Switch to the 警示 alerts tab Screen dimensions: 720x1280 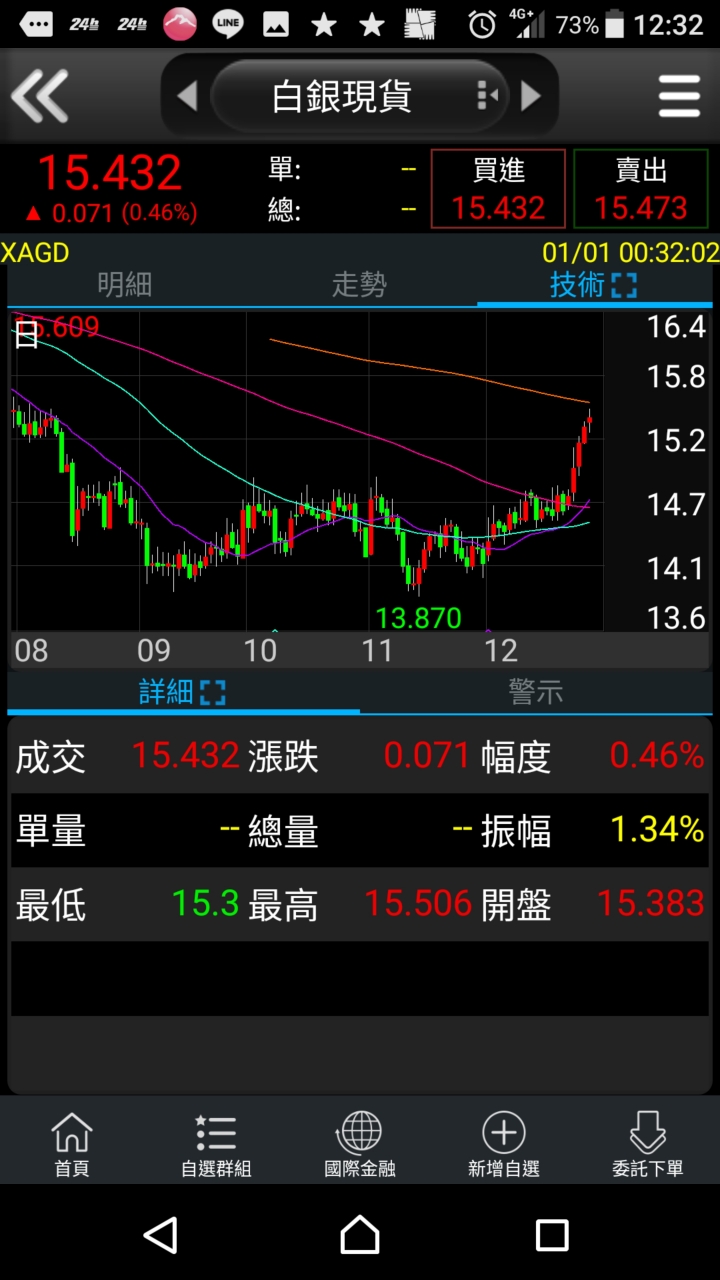tap(536, 692)
